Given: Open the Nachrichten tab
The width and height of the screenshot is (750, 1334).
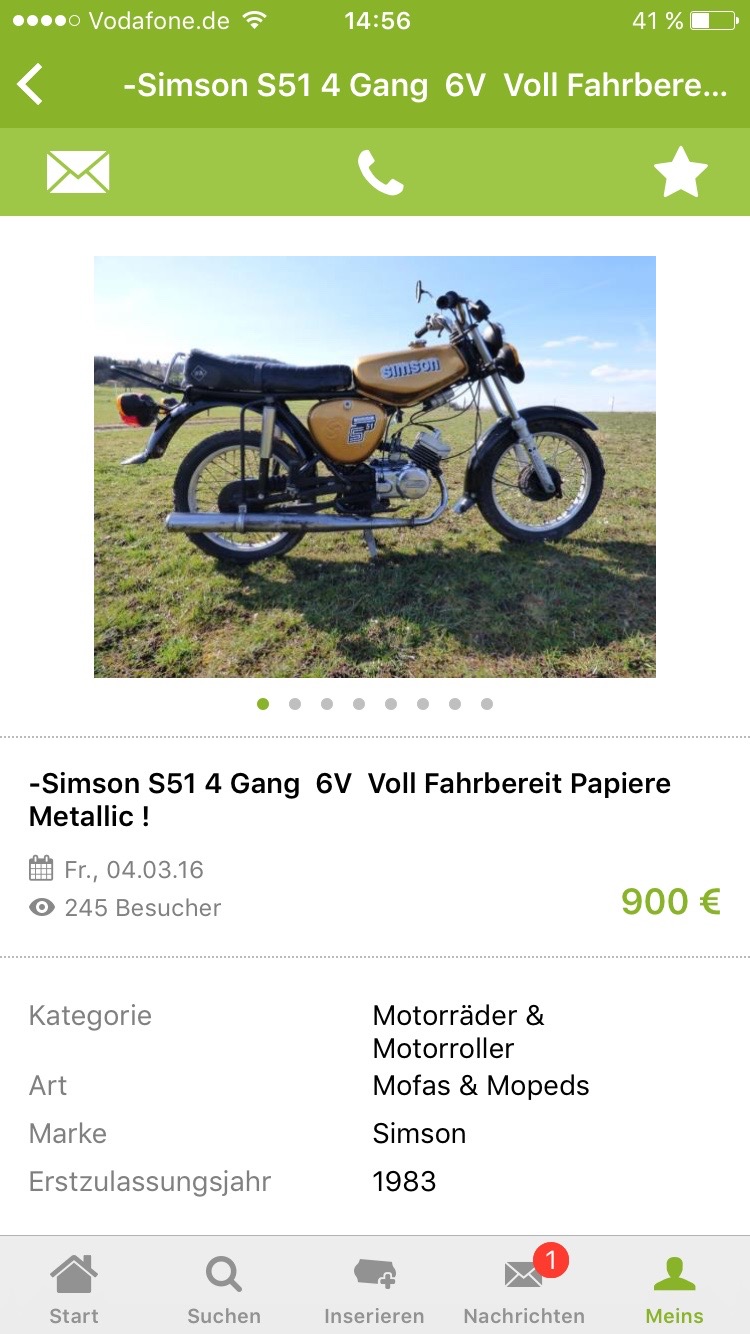Looking at the screenshot, I should 524,1289.
